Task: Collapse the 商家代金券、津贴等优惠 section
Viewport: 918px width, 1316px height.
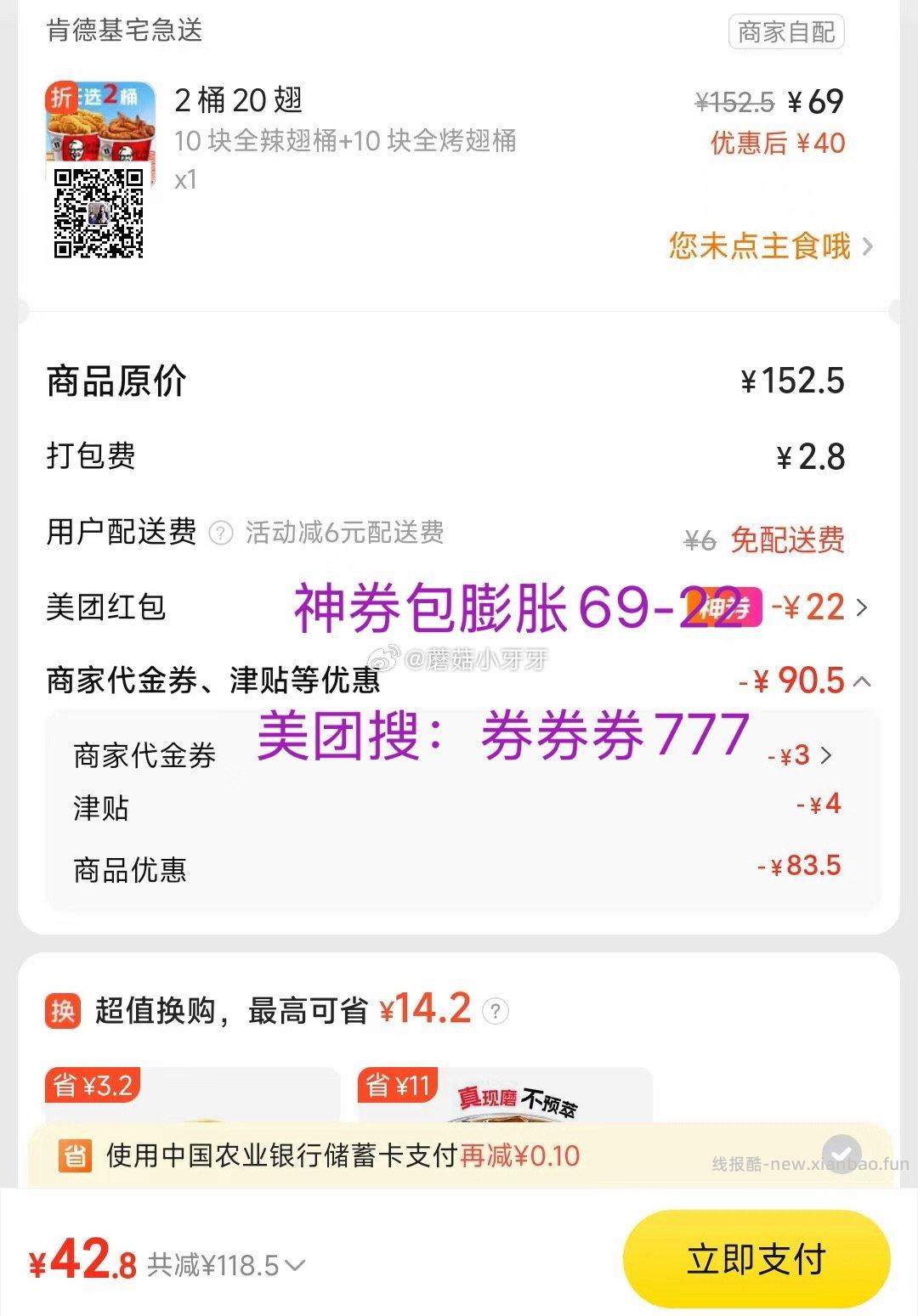Action: (864, 681)
